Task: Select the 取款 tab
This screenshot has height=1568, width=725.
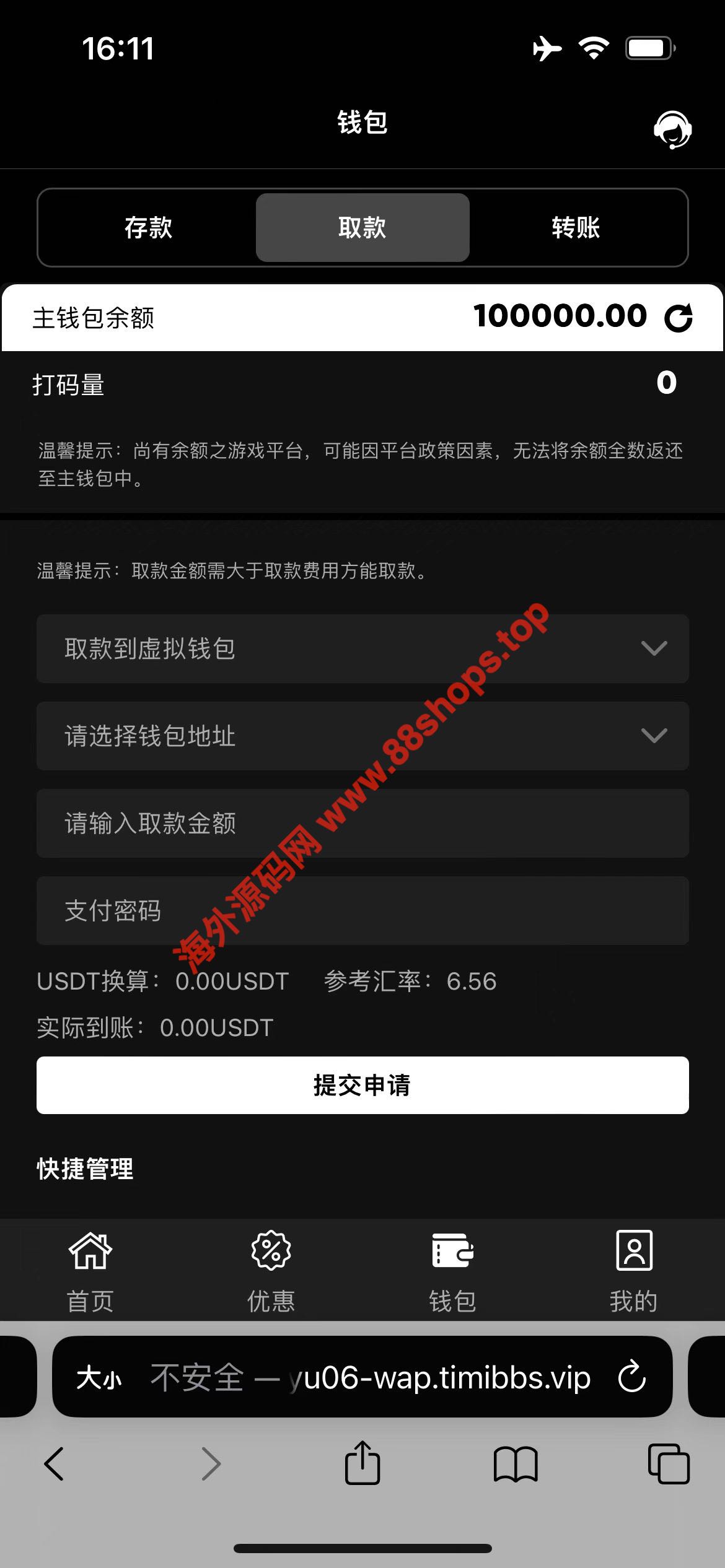Action: click(x=362, y=228)
